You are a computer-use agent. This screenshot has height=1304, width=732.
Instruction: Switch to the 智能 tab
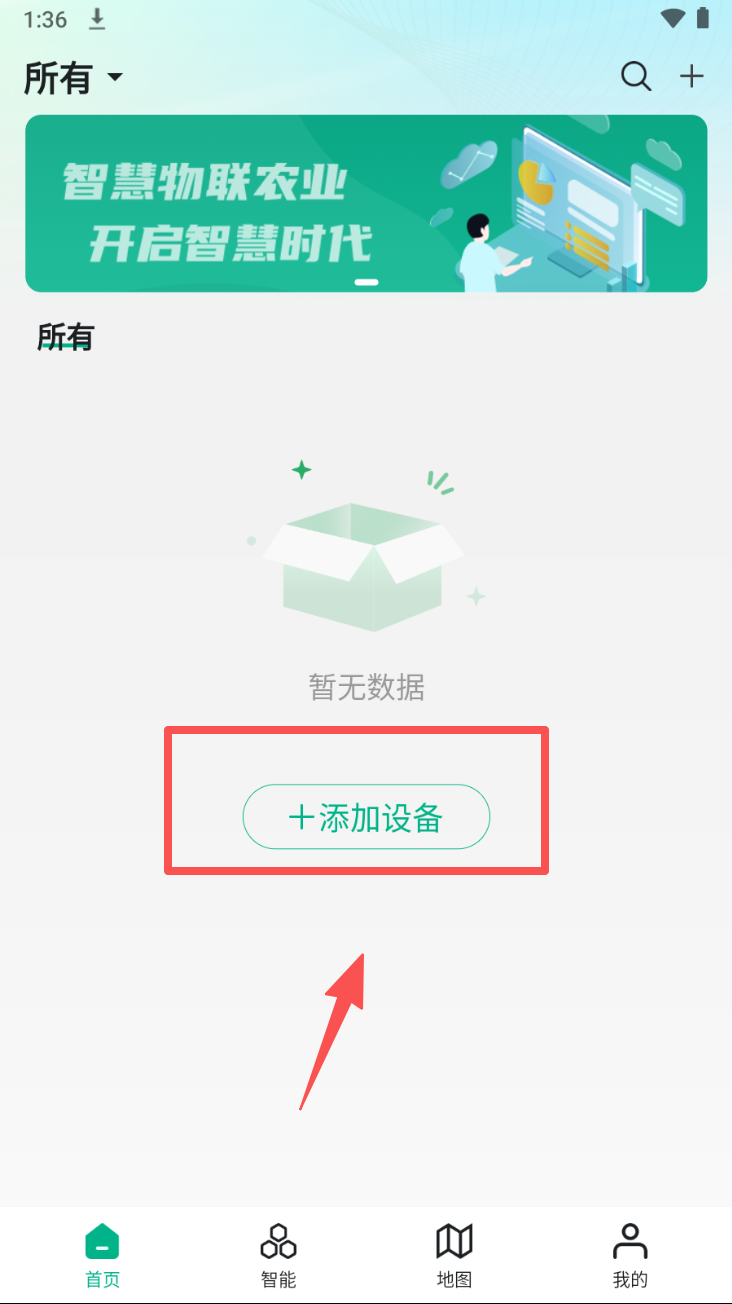(x=278, y=1254)
